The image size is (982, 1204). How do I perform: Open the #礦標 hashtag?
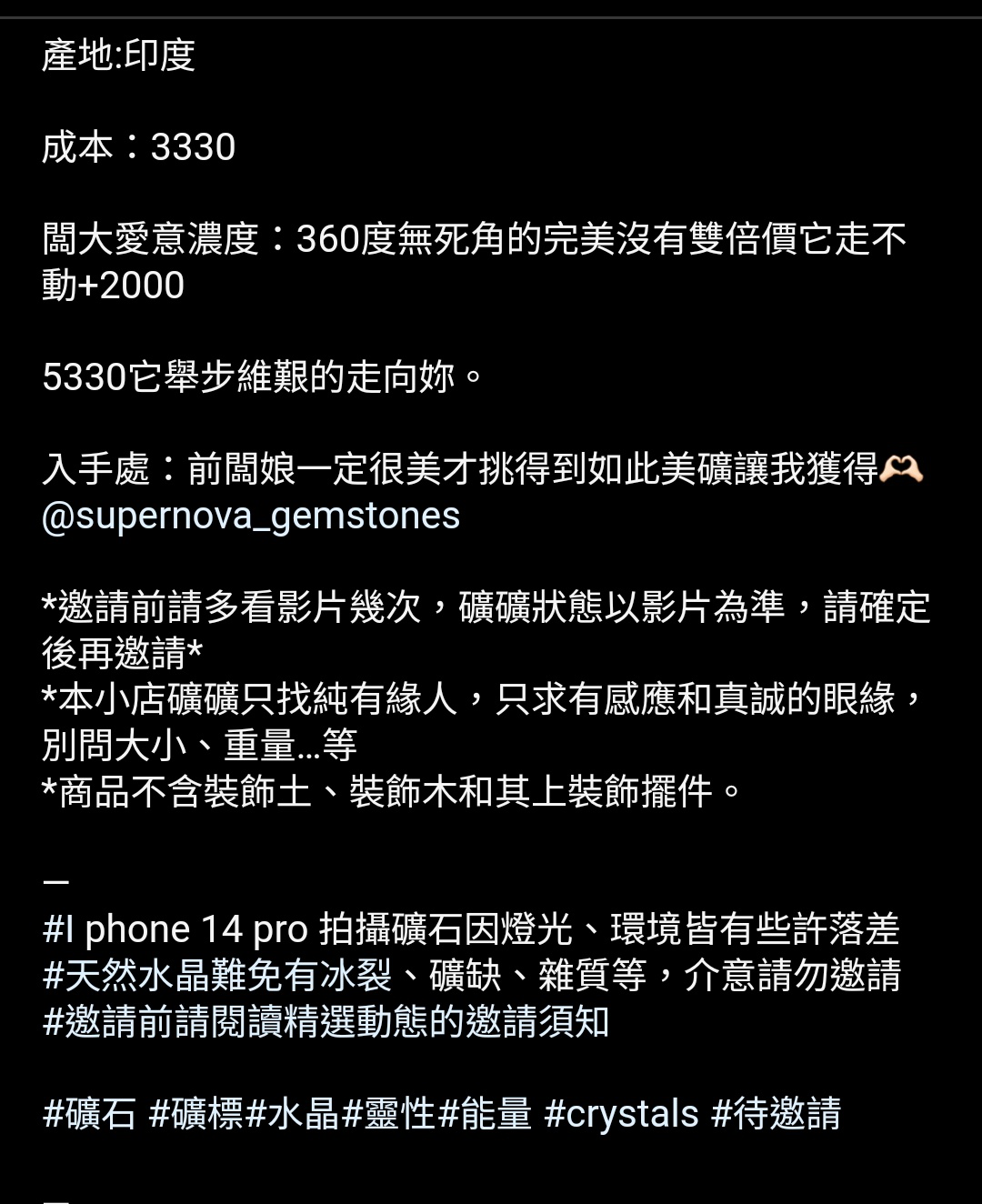196,1114
